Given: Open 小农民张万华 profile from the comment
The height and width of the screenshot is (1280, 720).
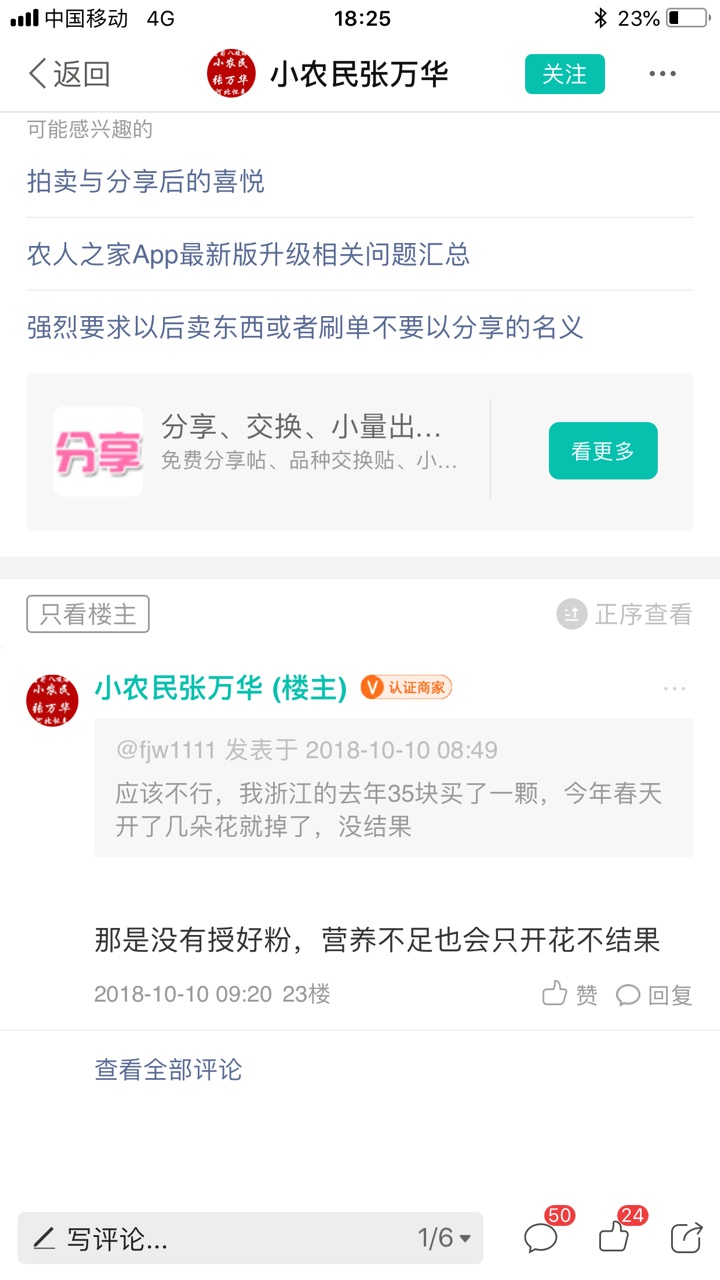Looking at the screenshot, I should [220, 688].
